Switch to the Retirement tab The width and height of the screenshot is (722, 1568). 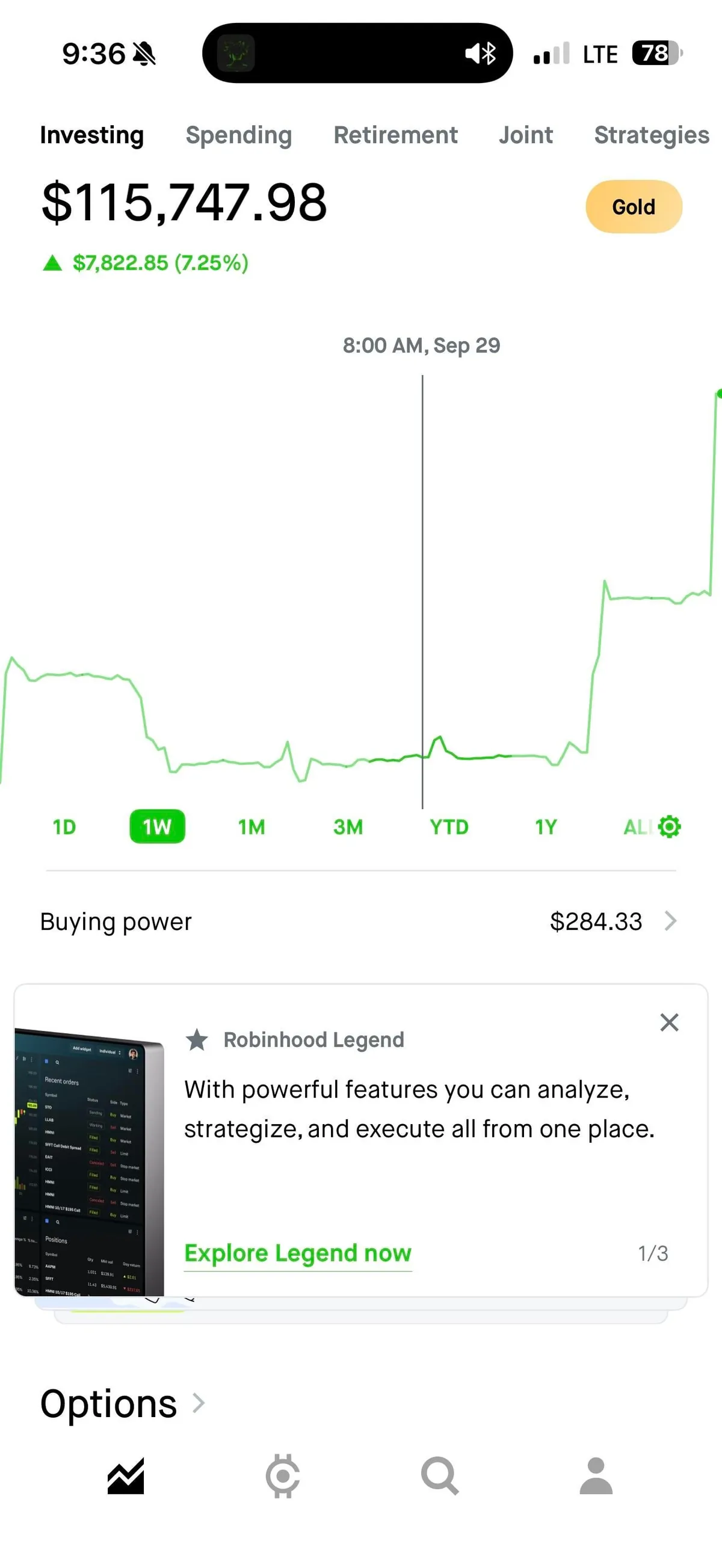(395, 135)
